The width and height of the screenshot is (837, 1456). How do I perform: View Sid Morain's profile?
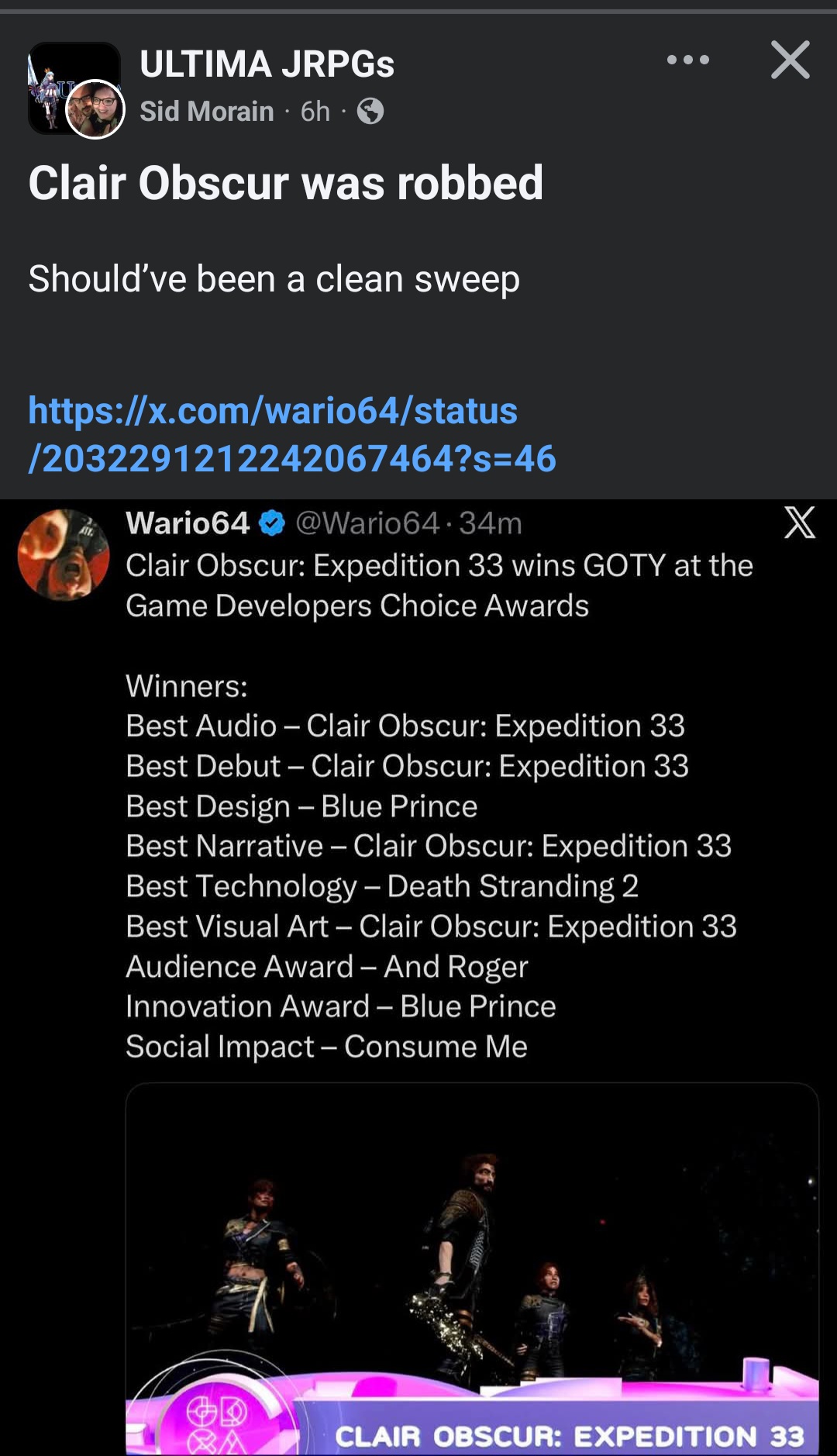[x=206, y=112]
